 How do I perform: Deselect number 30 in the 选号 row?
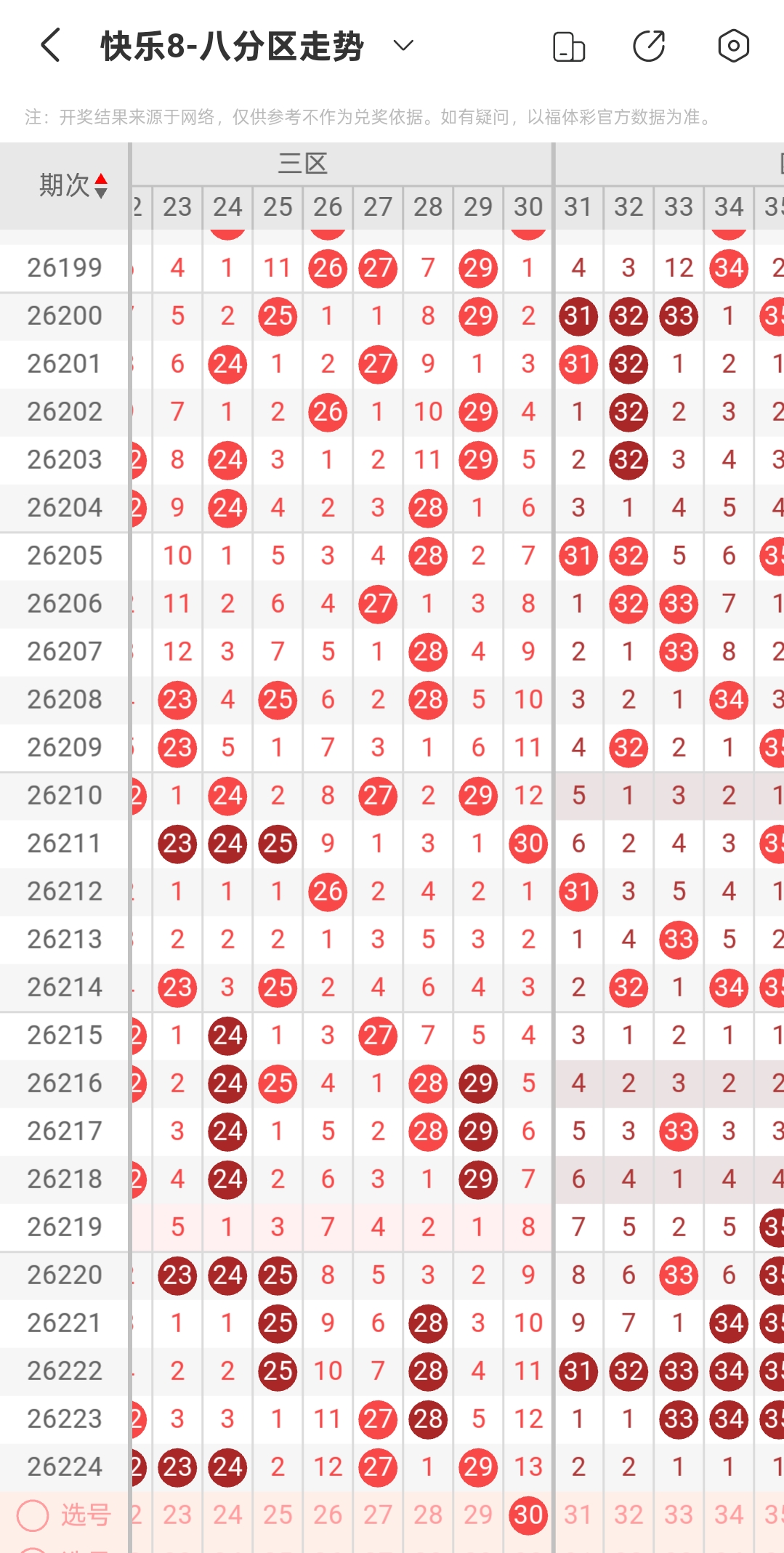tap(528, 1514)
